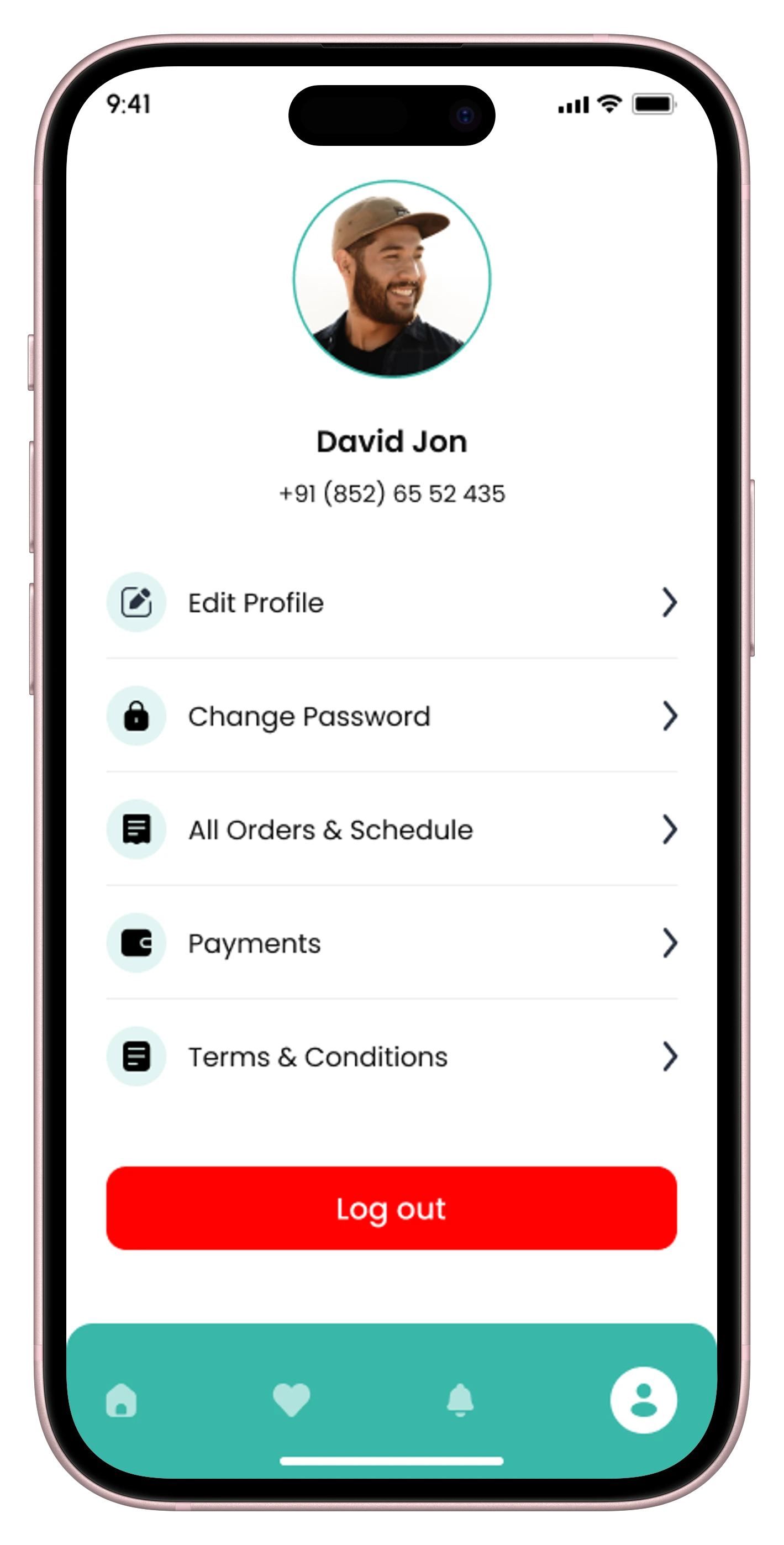Open Edit Profile settings
784x1545 pixels.
[x=391, y=602]
